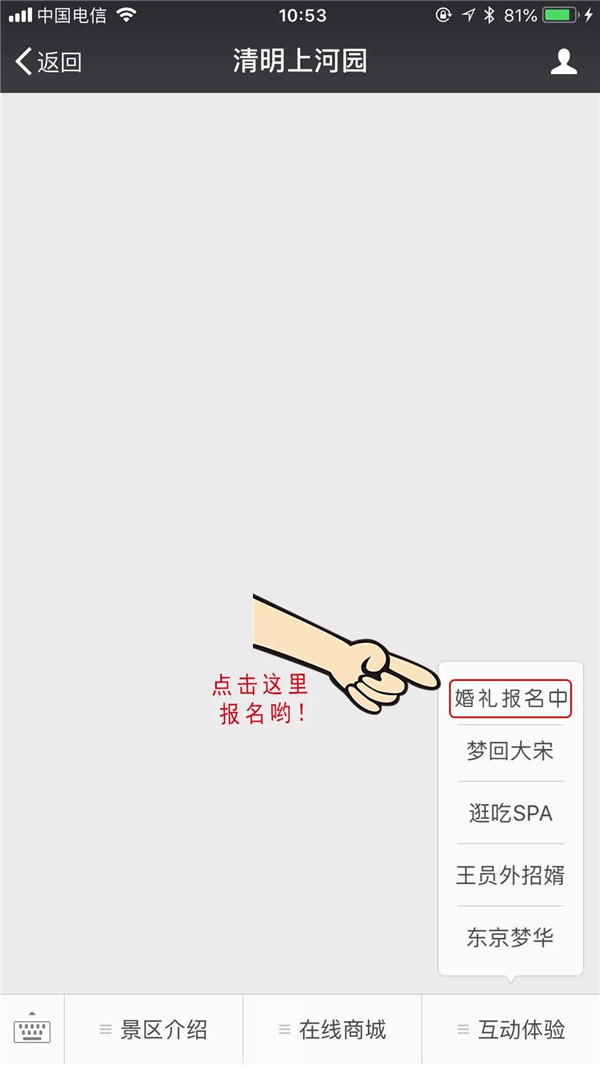This screenshot has height=1066, width=600.
Task: Open 梦回大宋 menu item
Action: click(510, 751)
